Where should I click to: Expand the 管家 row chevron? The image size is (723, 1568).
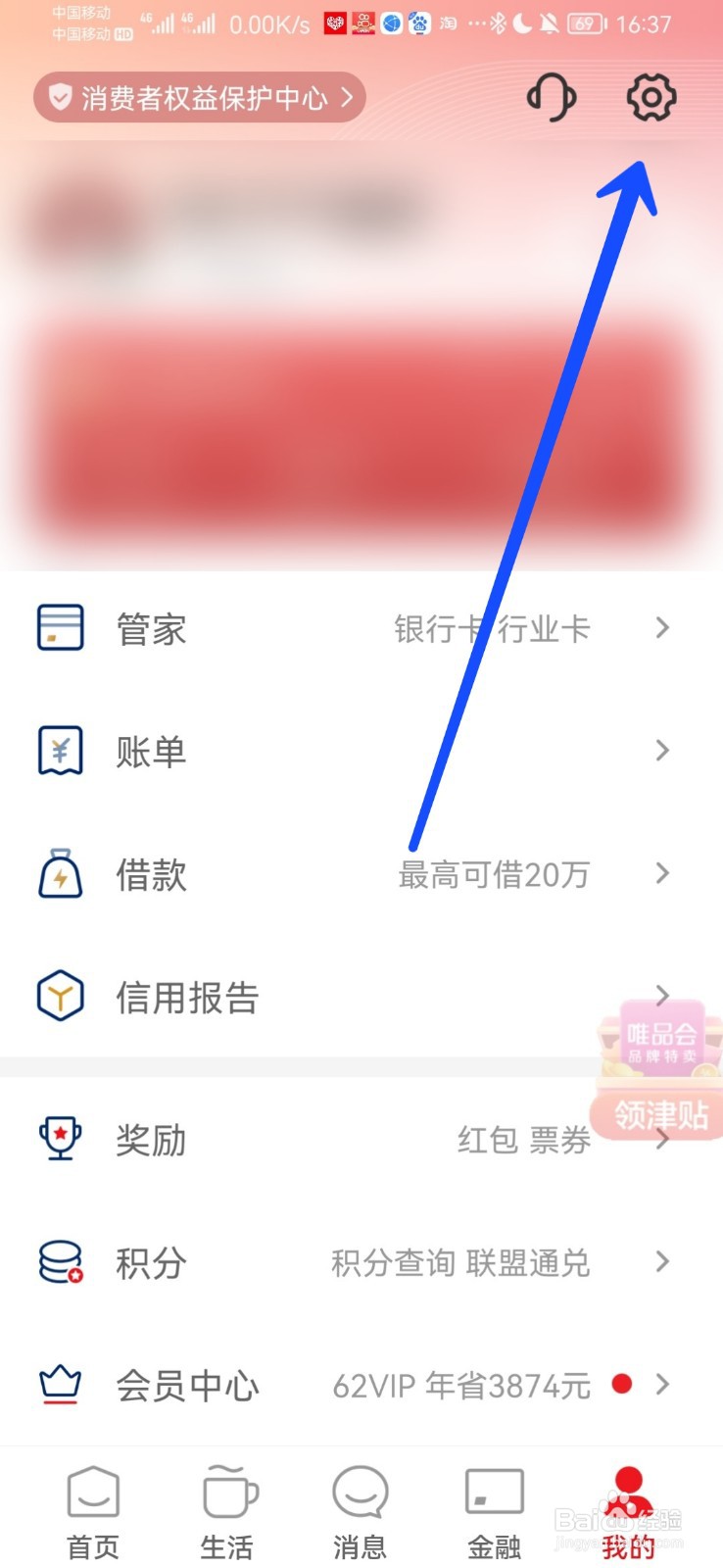coord(661,628)
